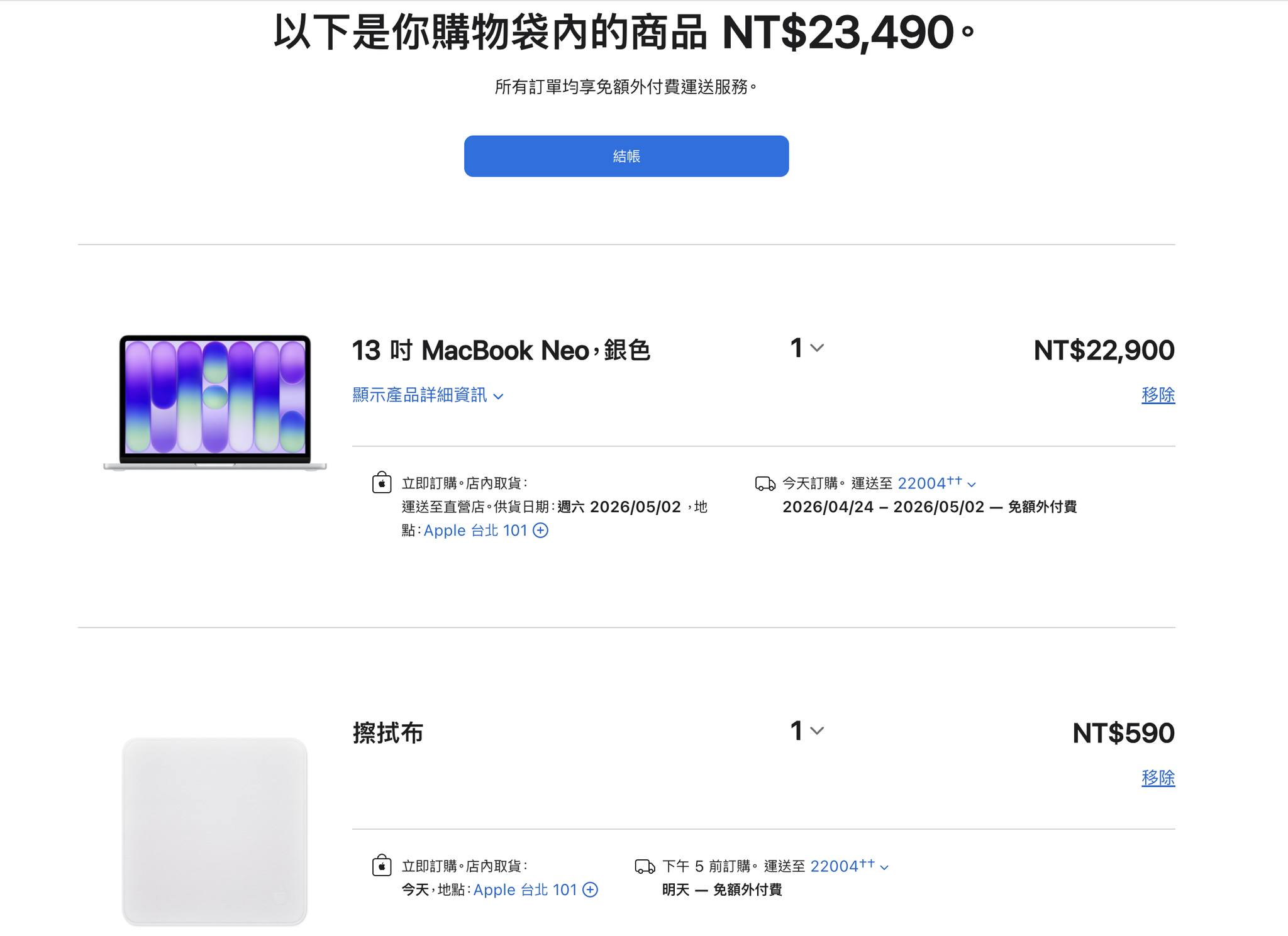Open the 擦拭布 product image

coord(215,831)
